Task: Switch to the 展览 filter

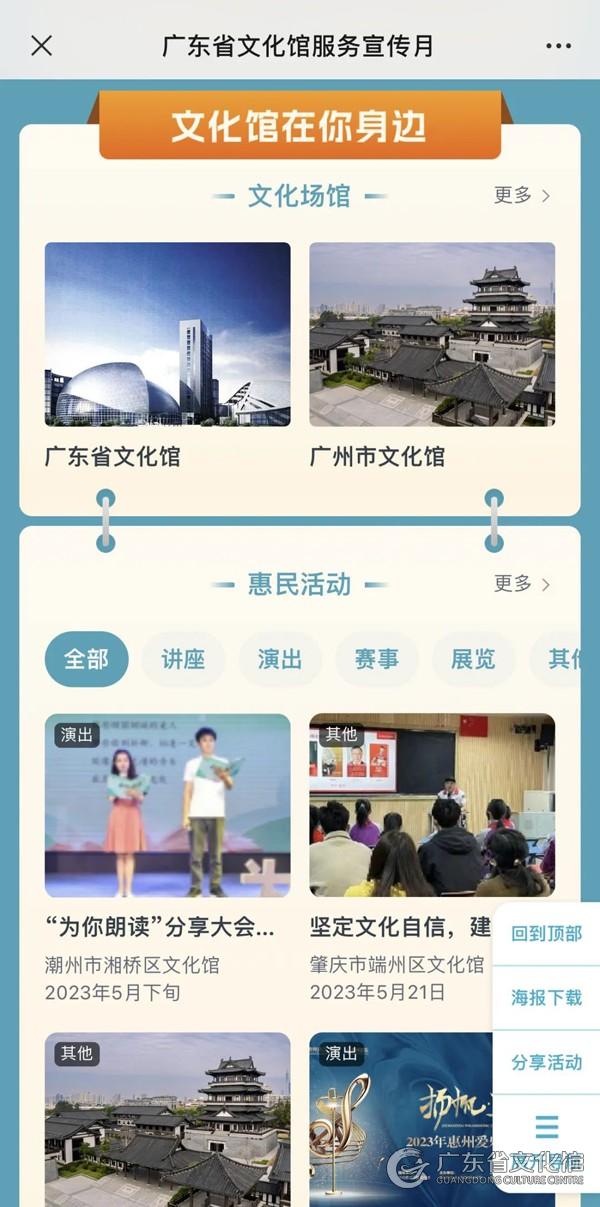Action: coord(473,659)
